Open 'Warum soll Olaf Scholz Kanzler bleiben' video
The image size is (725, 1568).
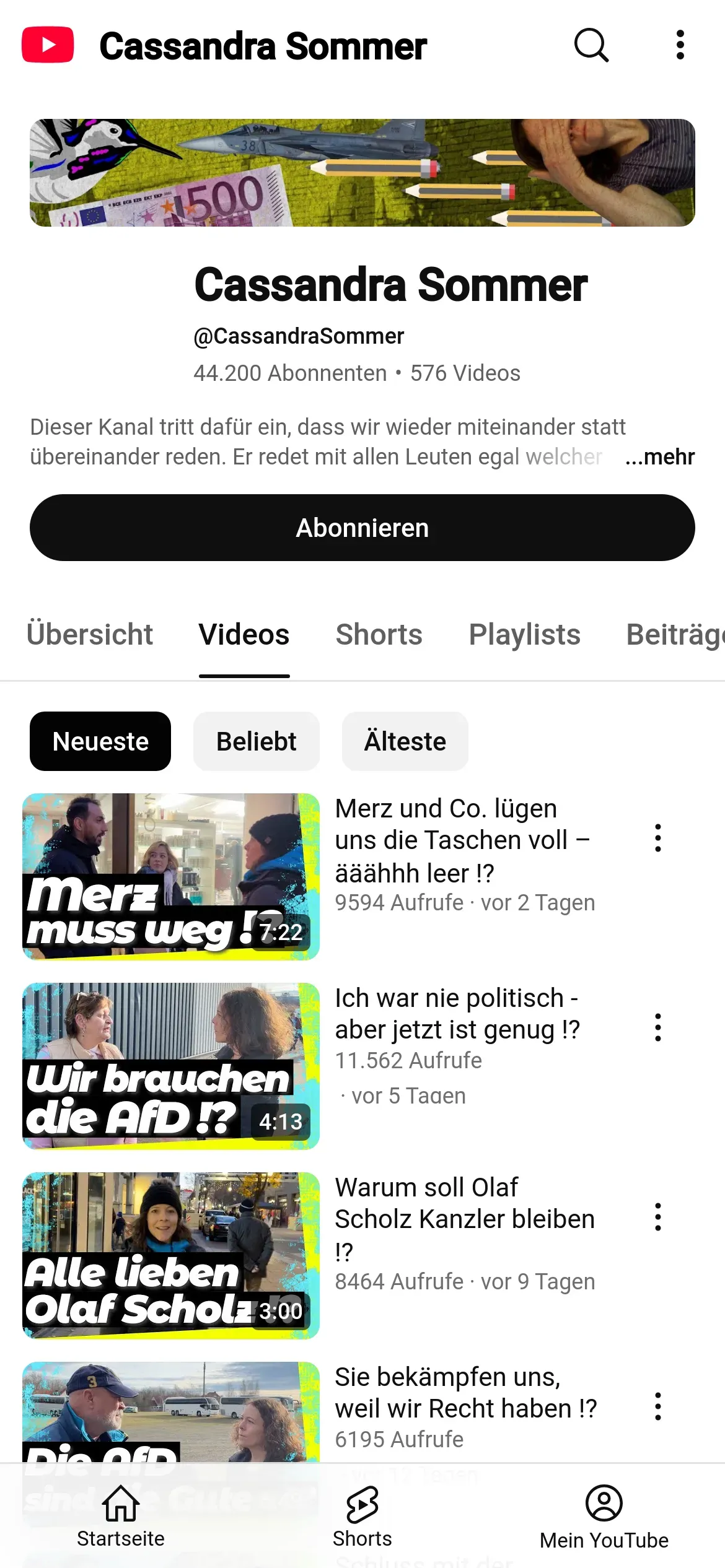[x=171, y=1255]
